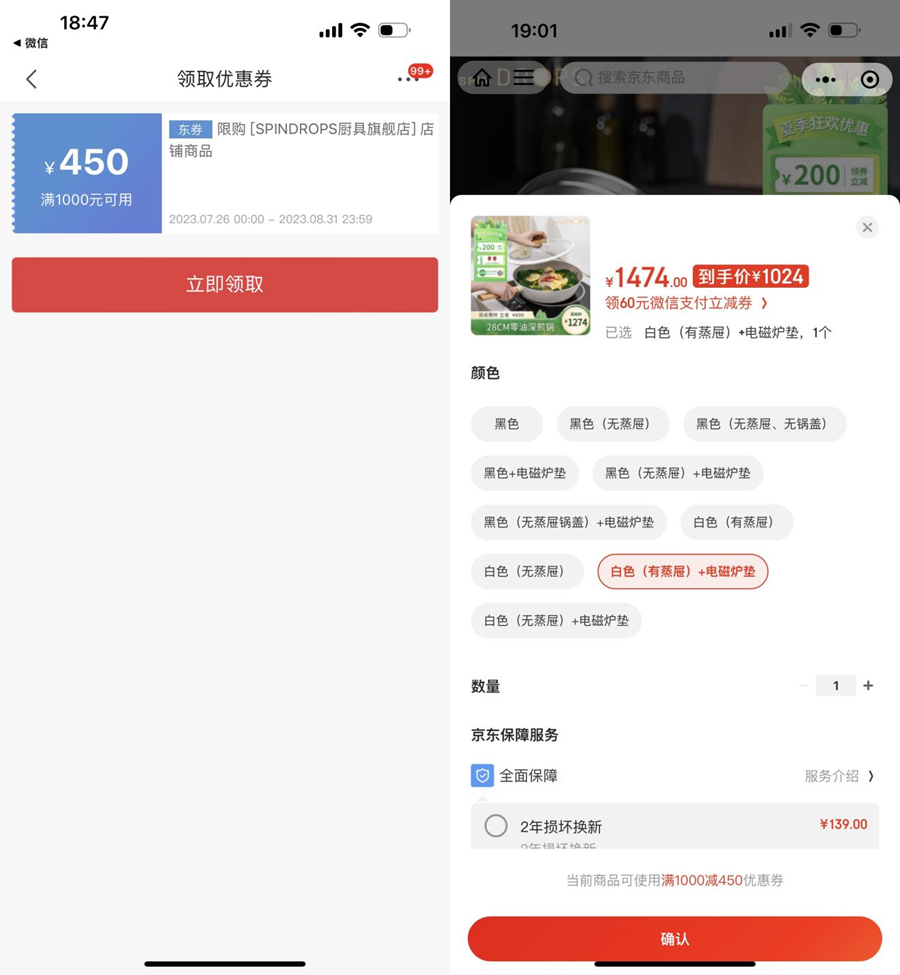Viewport: 900px width, 975px height.
Task: Open the overflow menu with 99+ badge
Action: tap(408, 78)
